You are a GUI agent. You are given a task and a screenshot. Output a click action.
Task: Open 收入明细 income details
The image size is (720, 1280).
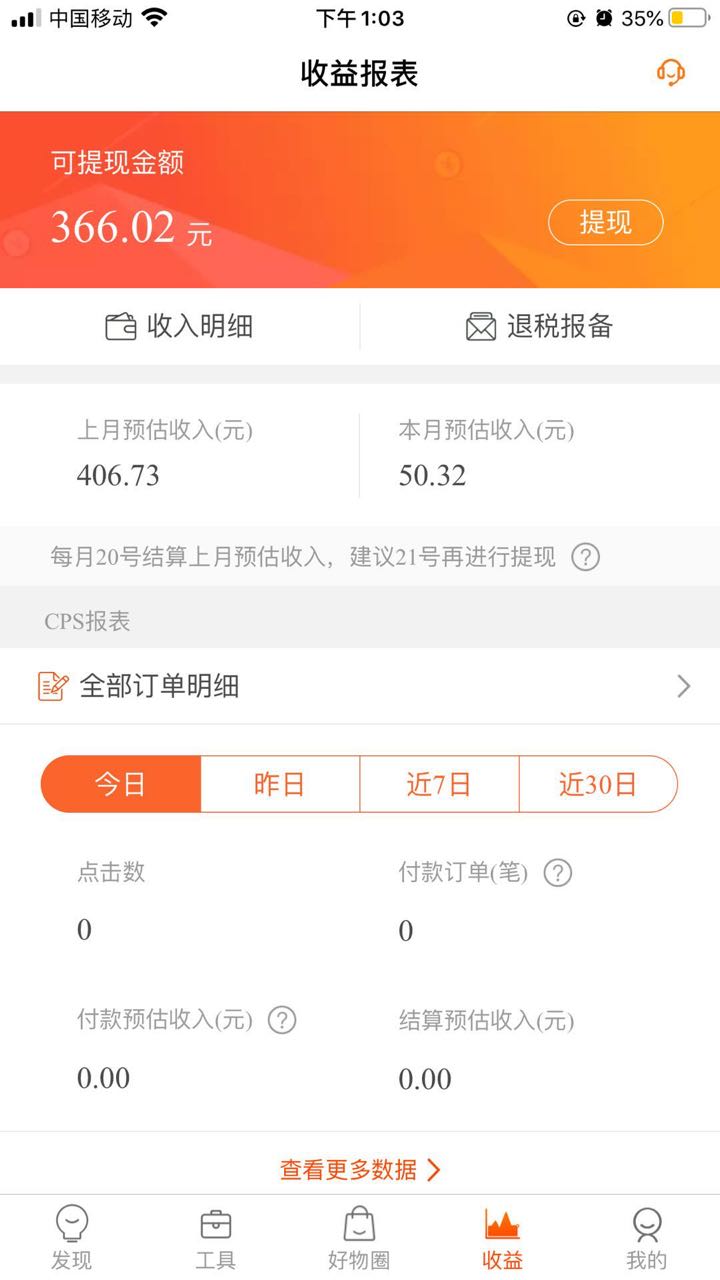click(x=179, y=326)
